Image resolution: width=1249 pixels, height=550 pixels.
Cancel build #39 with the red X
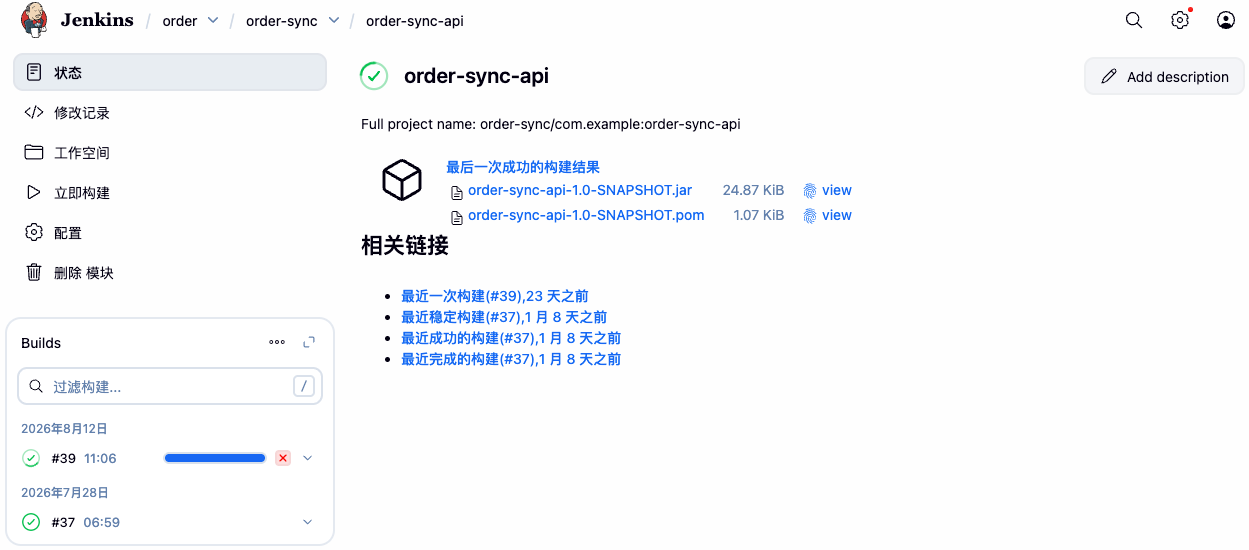pyautogui.click(x=283, y=458)
